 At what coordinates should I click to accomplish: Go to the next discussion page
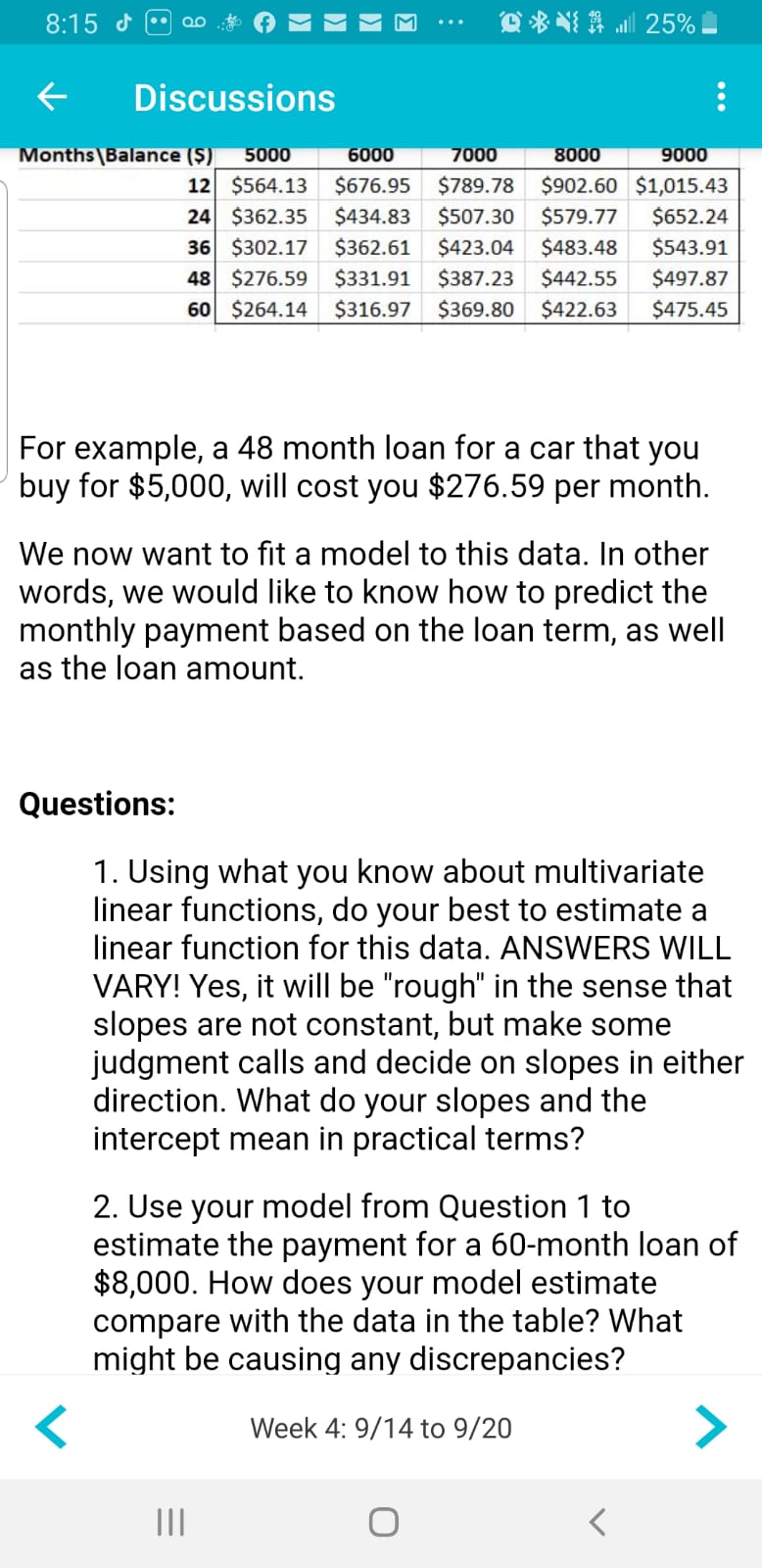[x=710, y=1427]
